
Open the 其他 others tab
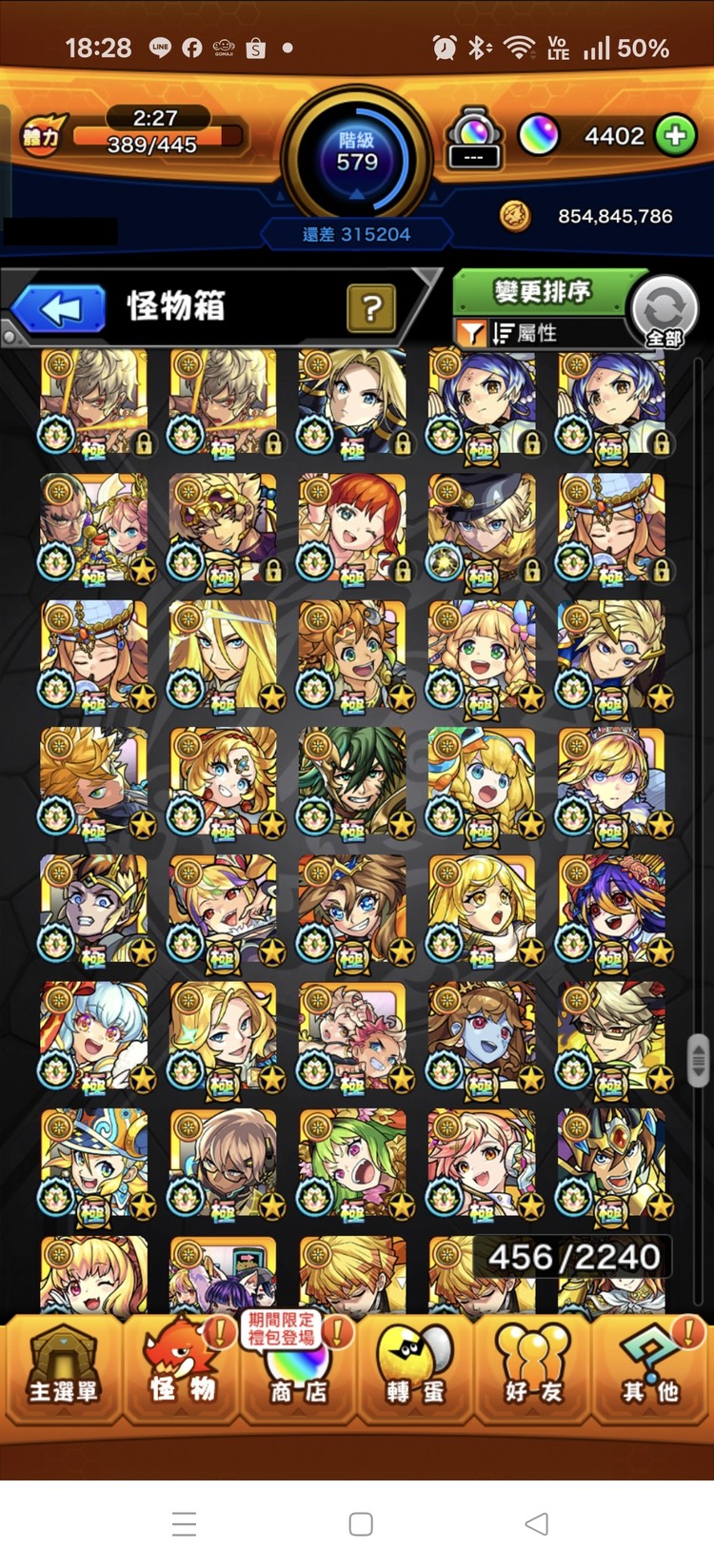(651, 1370)
